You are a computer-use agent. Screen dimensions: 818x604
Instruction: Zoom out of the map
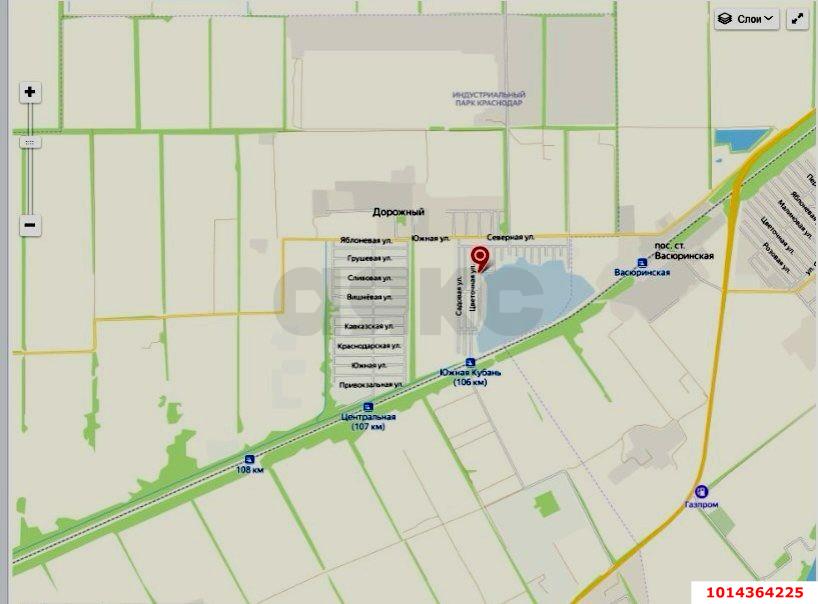point(30,225)
